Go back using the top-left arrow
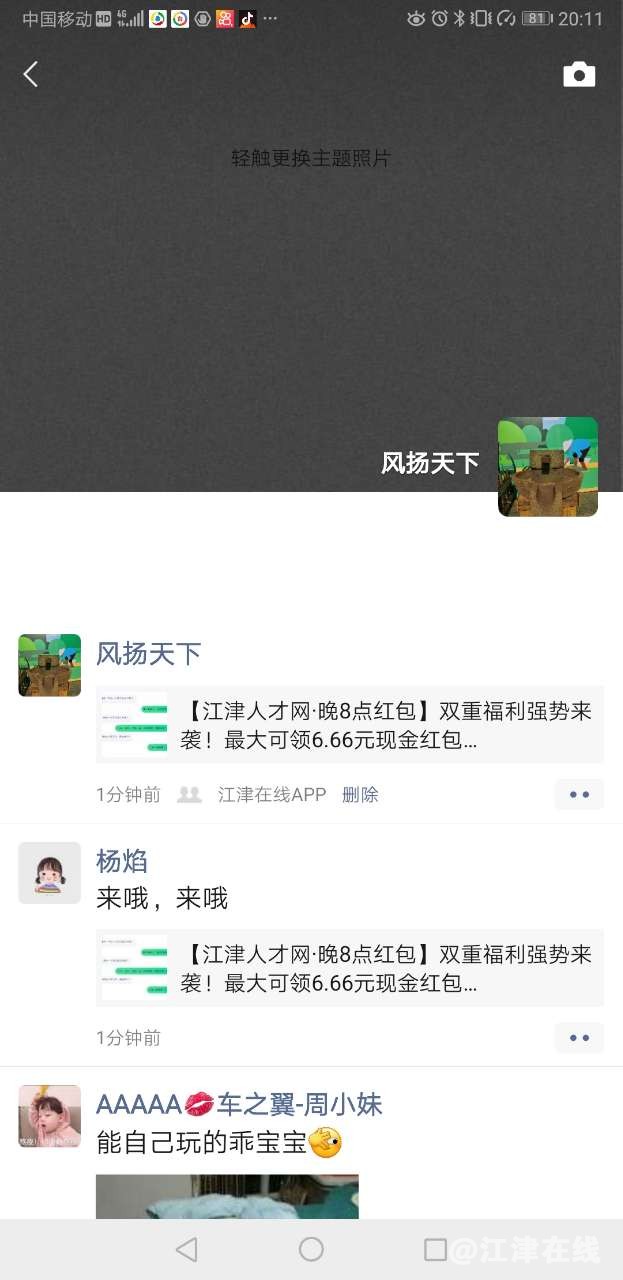 click(31, 74)
